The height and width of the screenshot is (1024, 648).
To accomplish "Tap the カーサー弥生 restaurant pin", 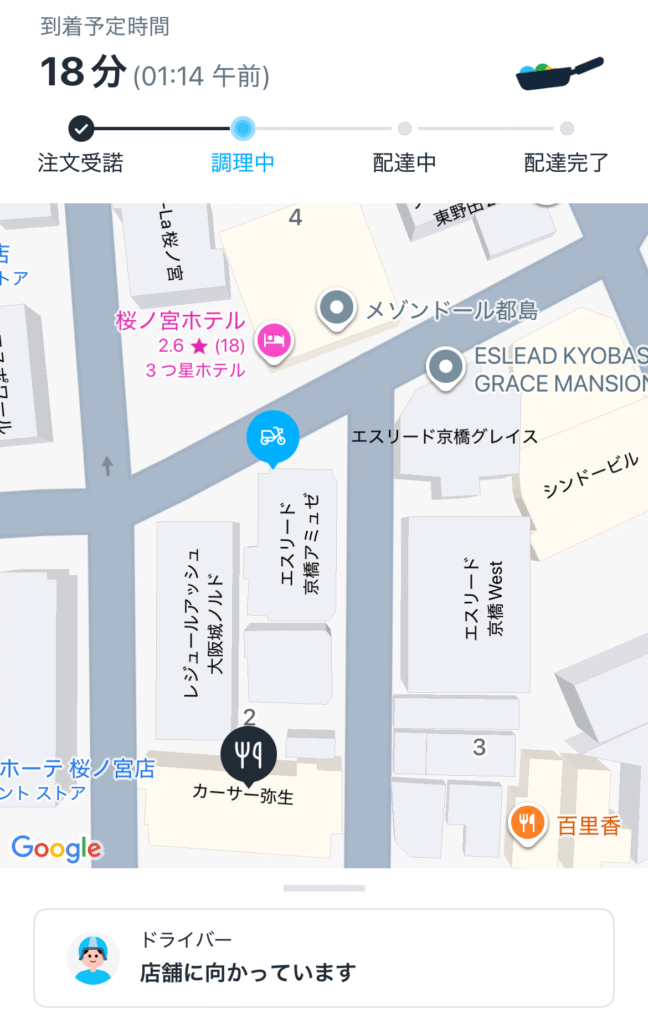I will pos(247,752).
